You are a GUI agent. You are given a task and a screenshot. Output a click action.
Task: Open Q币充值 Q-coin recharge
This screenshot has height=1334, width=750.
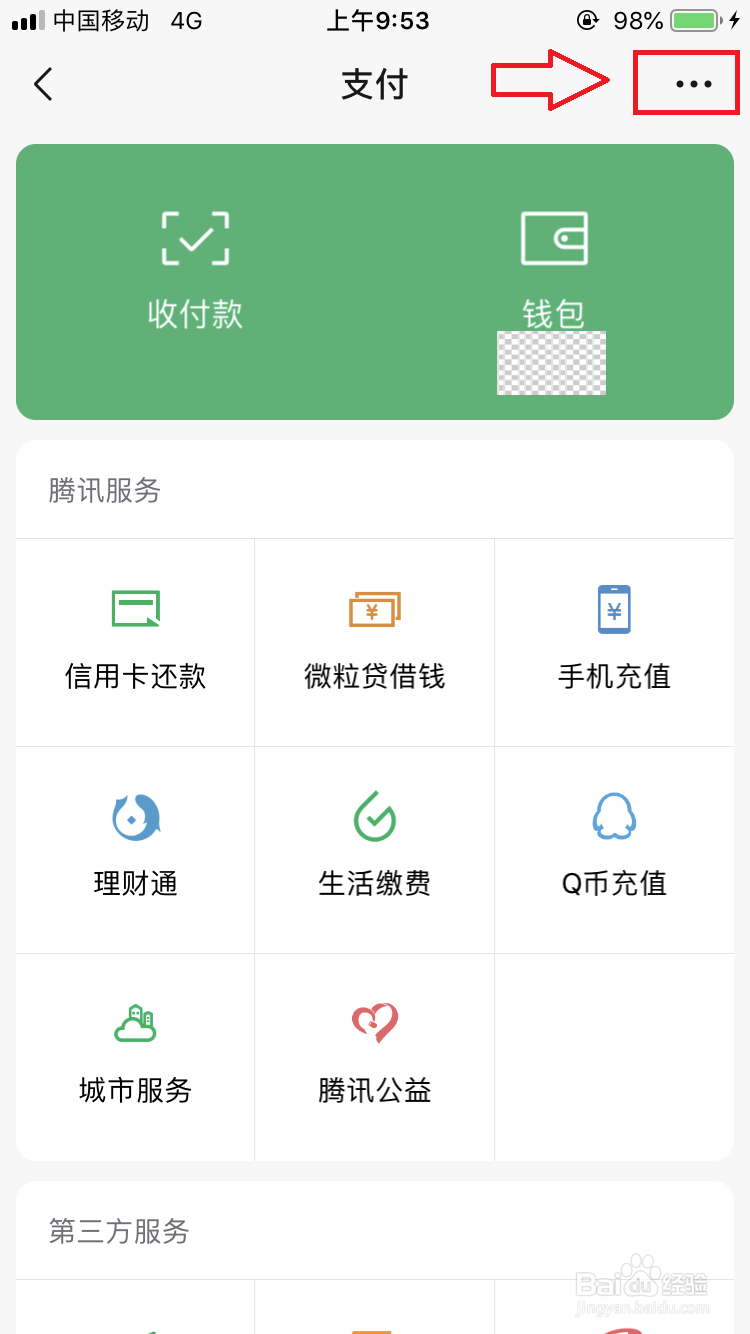614,847
